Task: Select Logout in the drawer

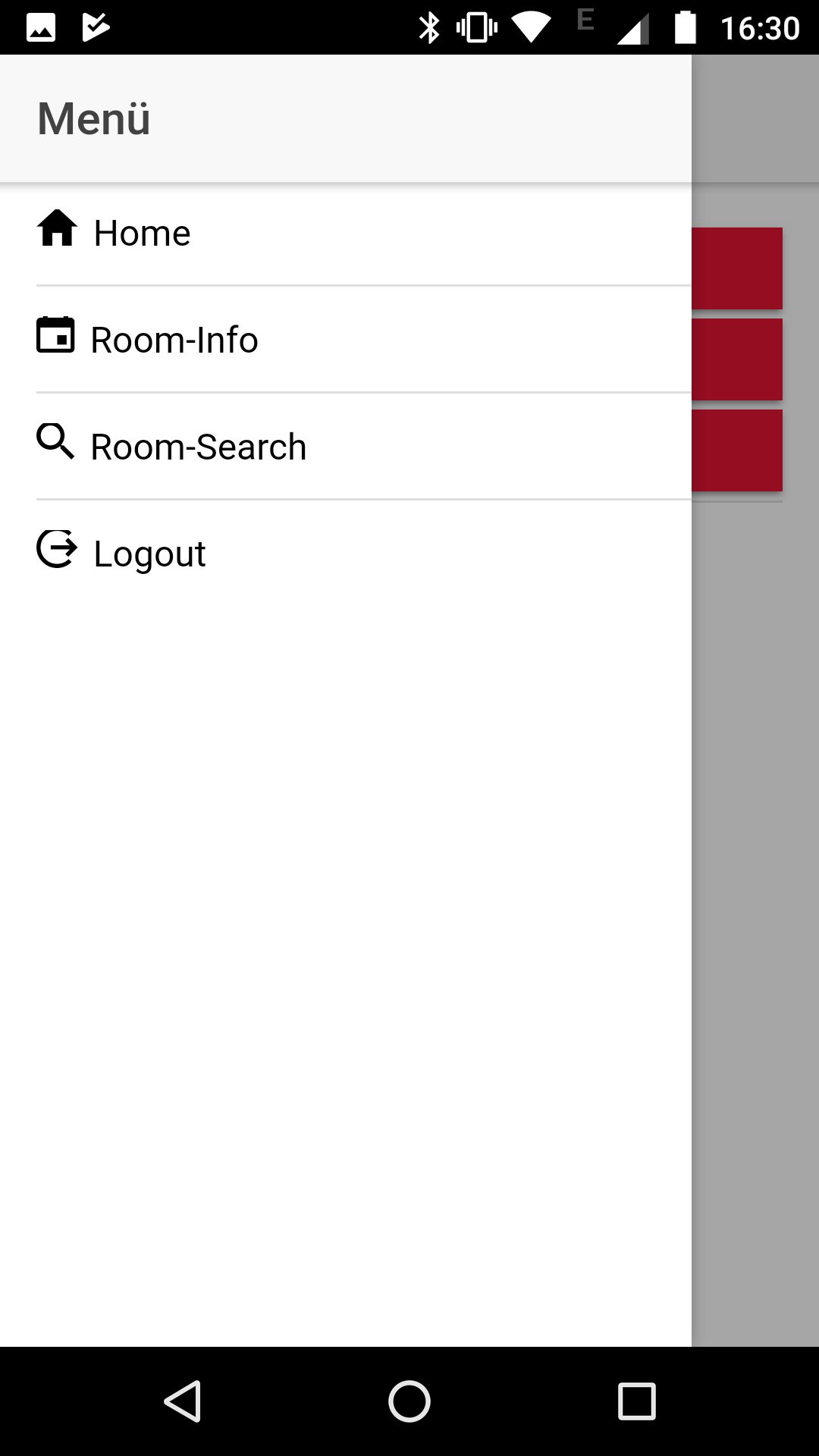Action: (x=346, y=553)
